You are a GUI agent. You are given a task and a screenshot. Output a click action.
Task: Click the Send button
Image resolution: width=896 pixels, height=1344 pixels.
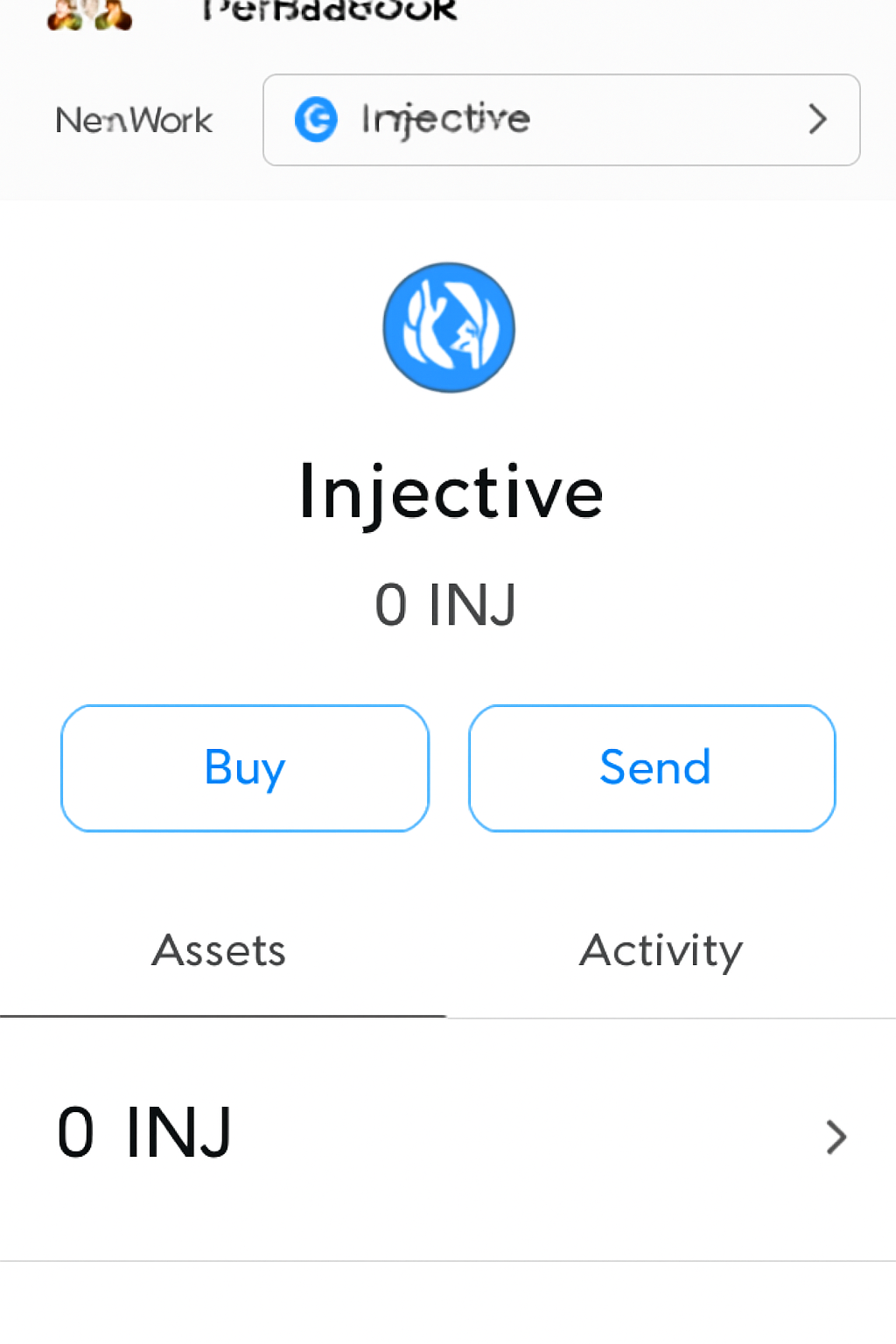(x=651, y=767)
